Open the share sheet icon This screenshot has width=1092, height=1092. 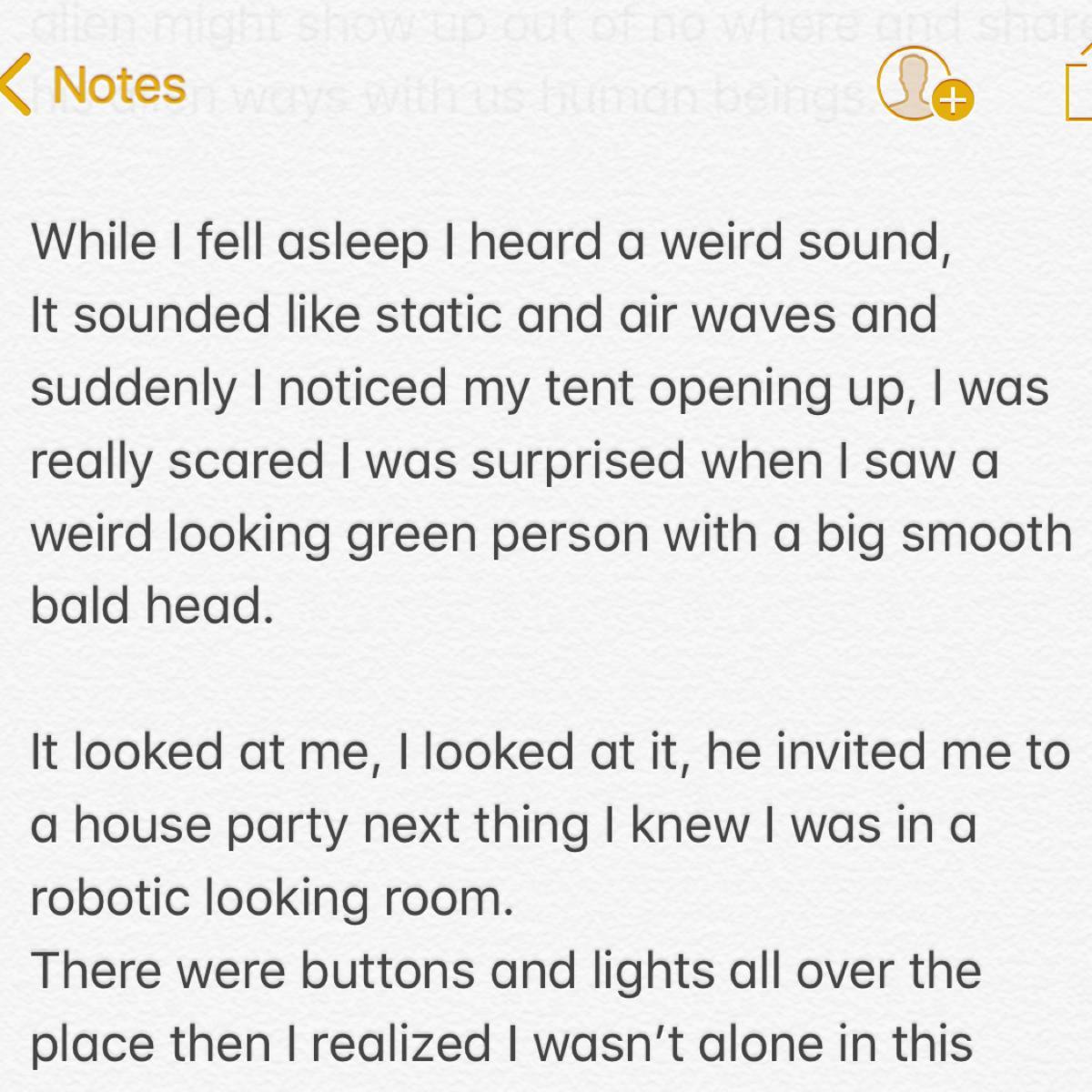1079,86
